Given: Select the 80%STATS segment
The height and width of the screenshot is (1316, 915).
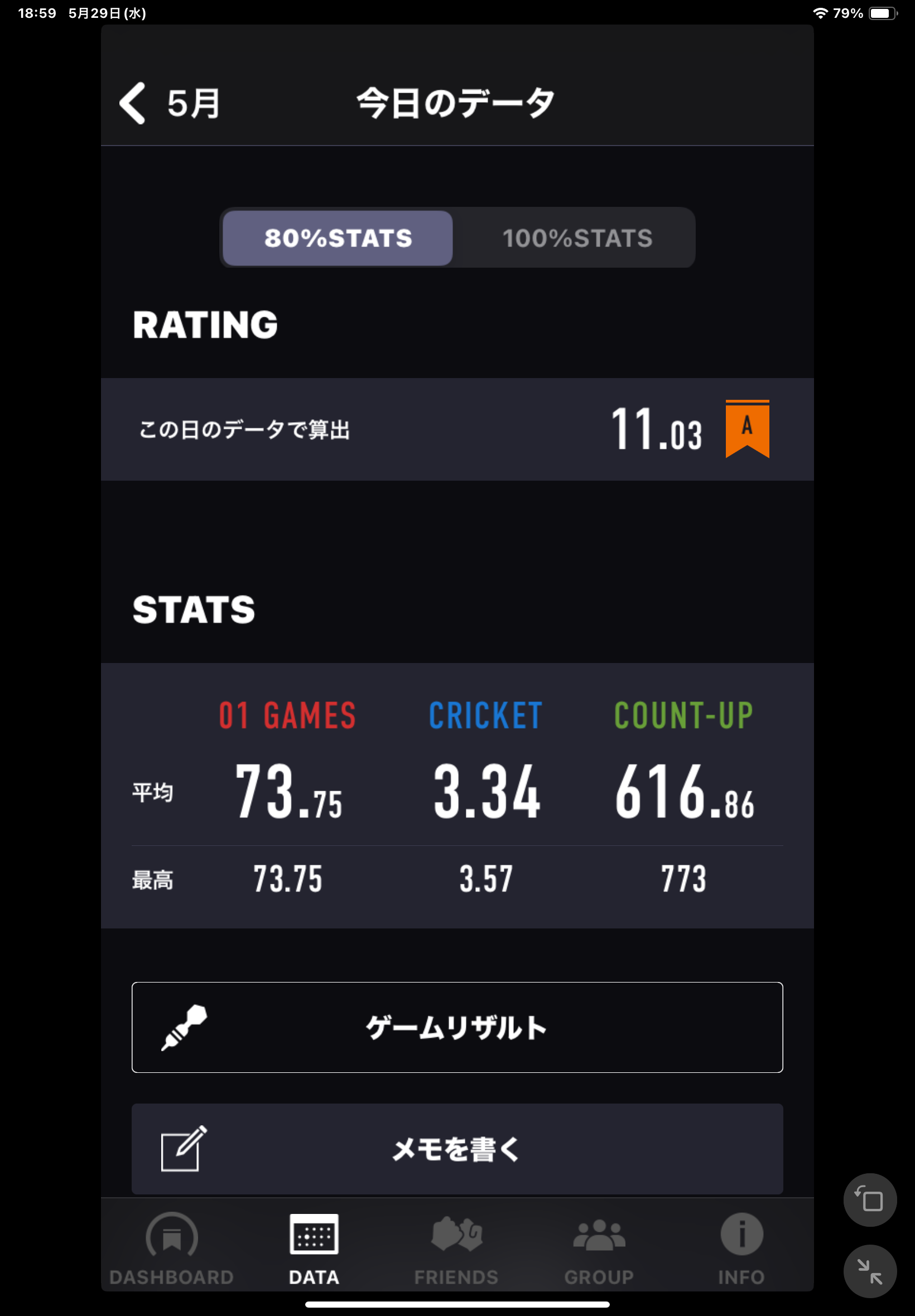Looking at the screenshot, I should coord(338,238).
